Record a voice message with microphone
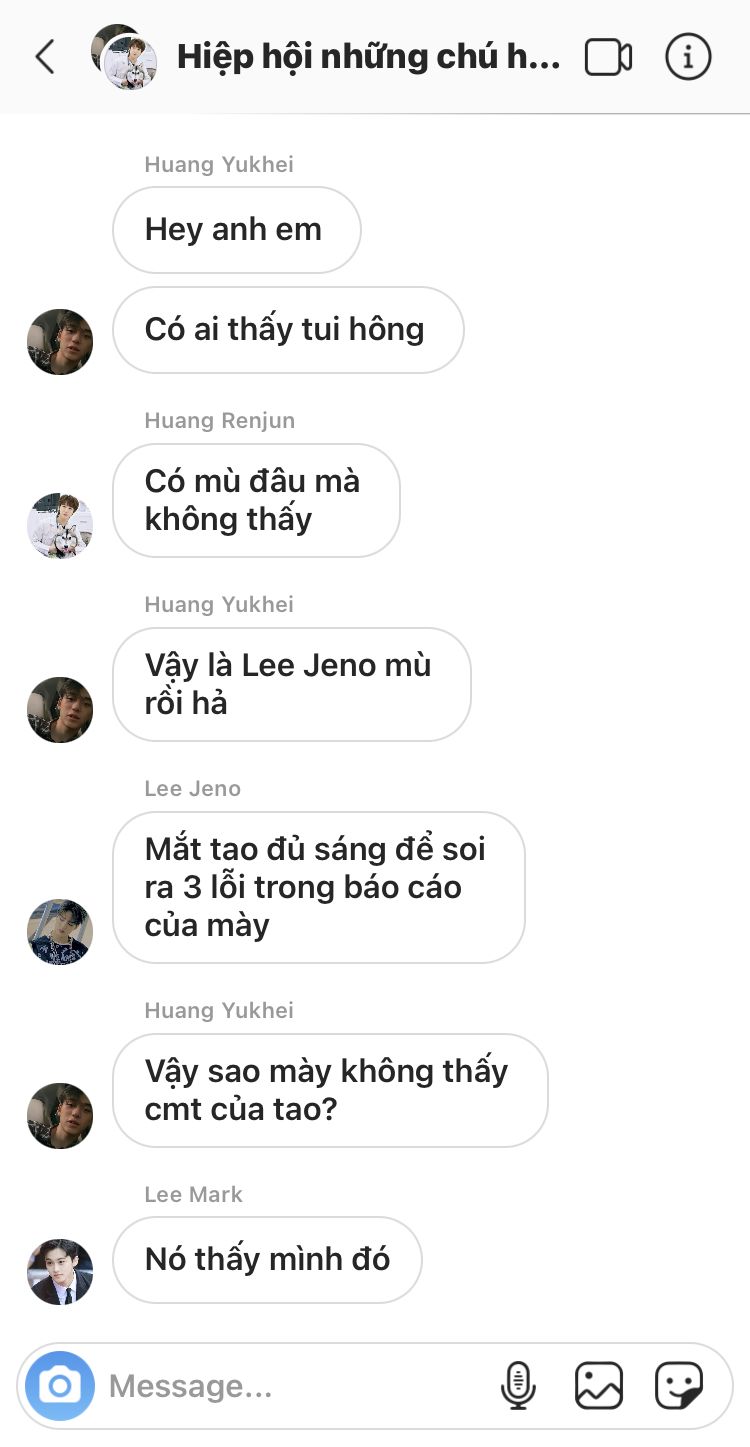 [x=518, y=1386]
